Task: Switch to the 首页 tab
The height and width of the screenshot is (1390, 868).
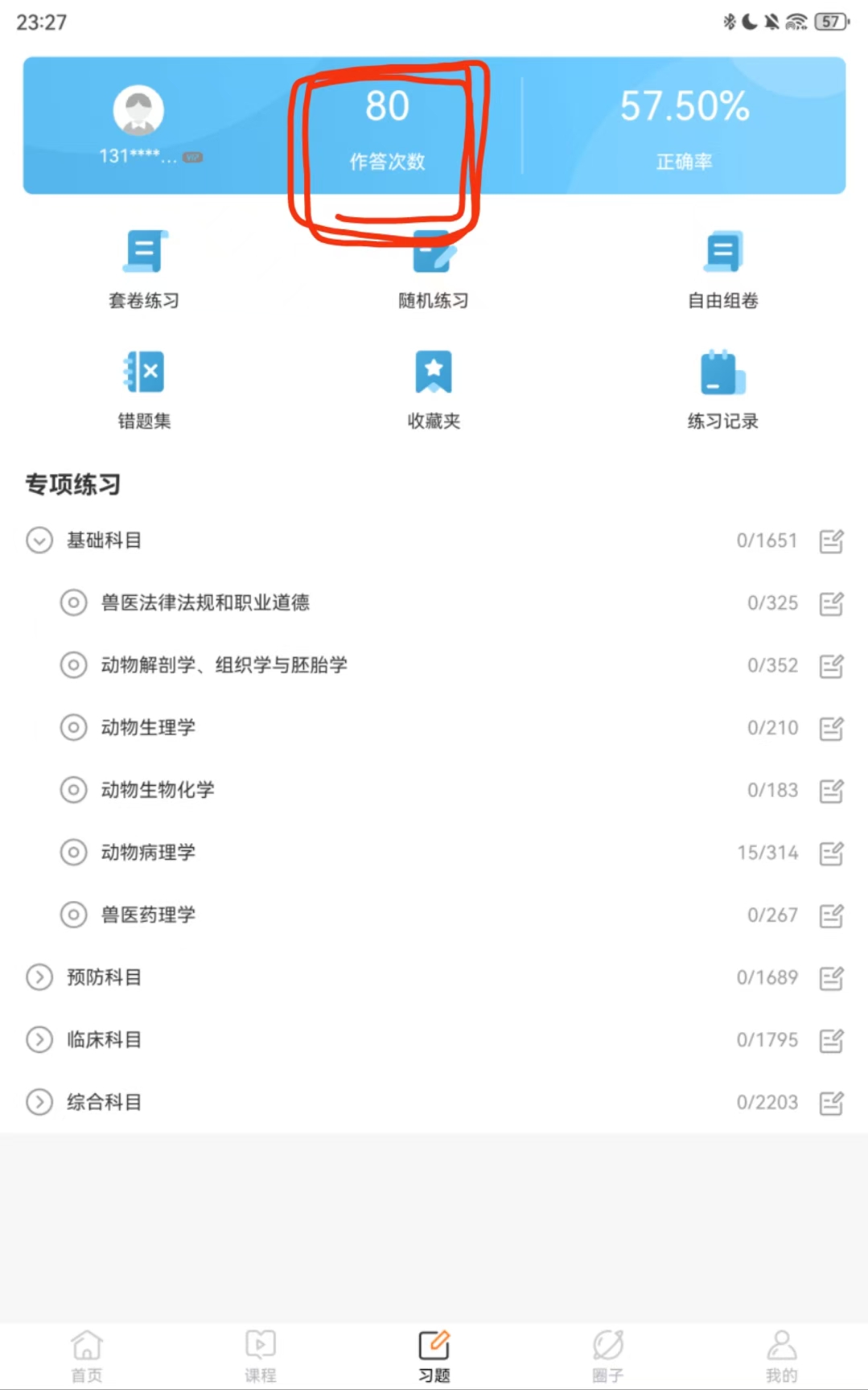Action: [x=87, y=1356]
